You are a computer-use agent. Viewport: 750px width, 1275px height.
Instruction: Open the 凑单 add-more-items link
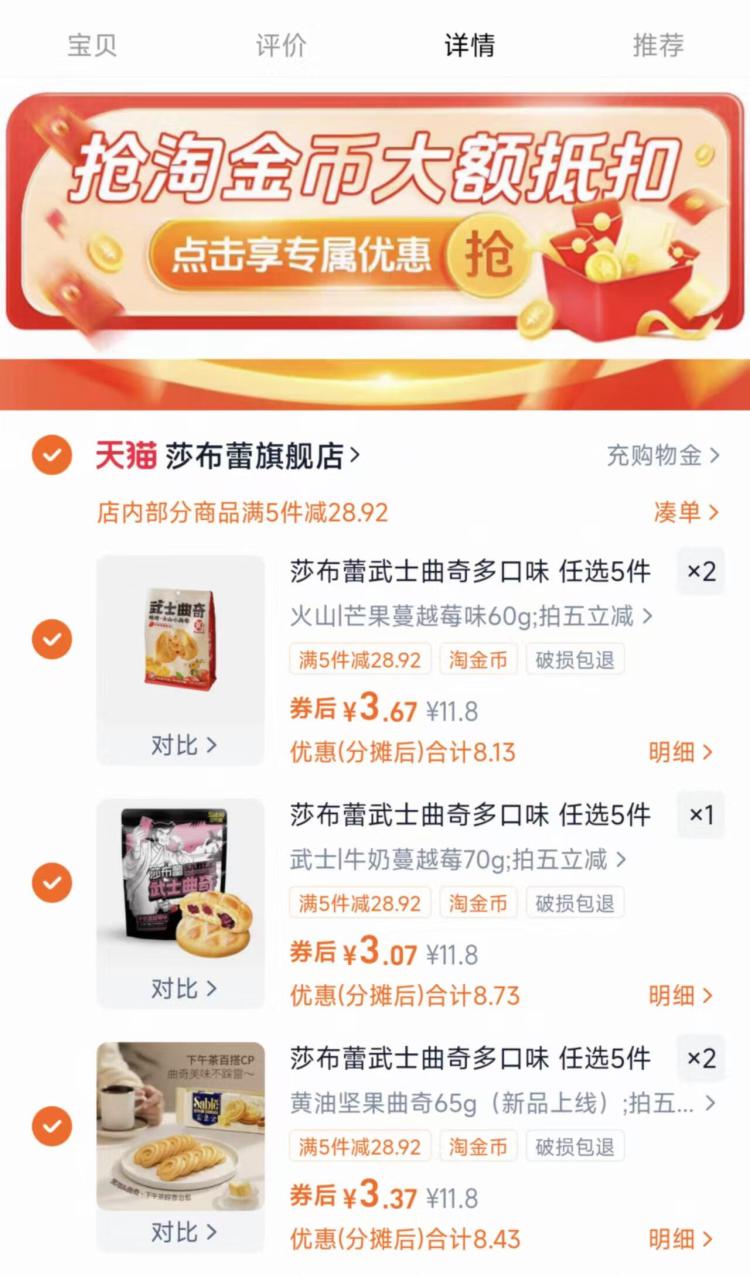point(689,511)
